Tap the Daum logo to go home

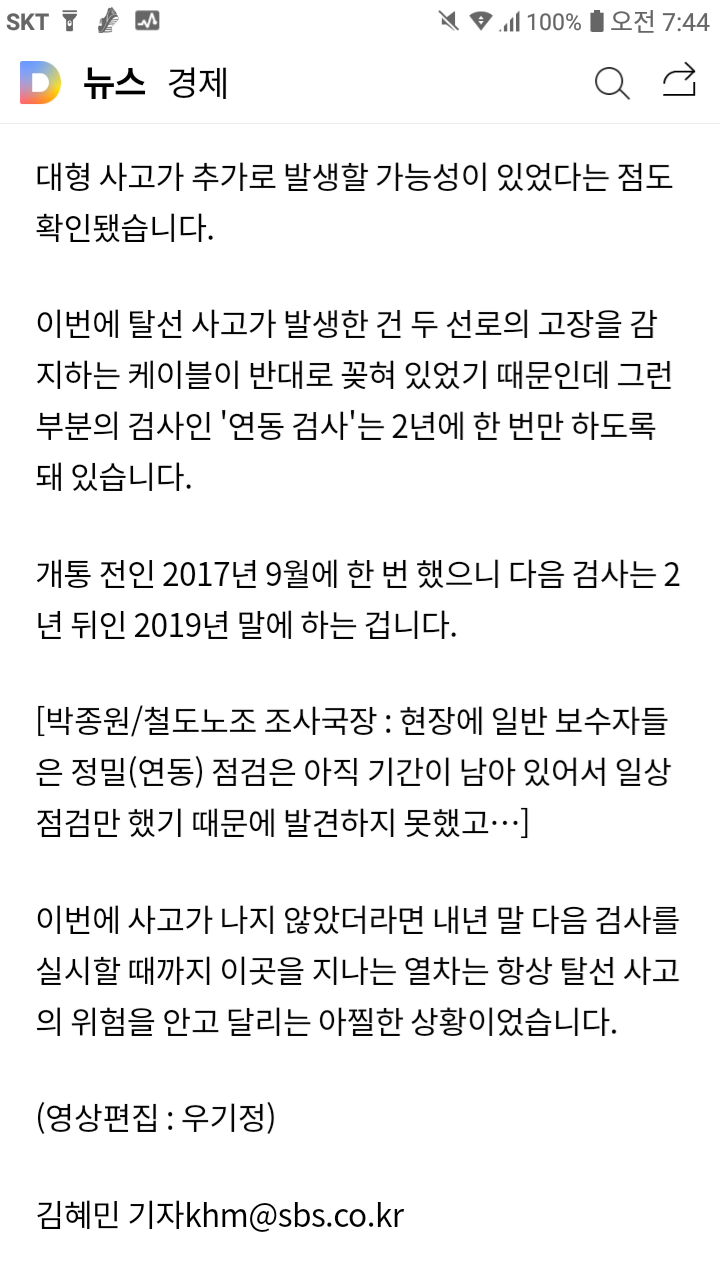tap(40, 82)
